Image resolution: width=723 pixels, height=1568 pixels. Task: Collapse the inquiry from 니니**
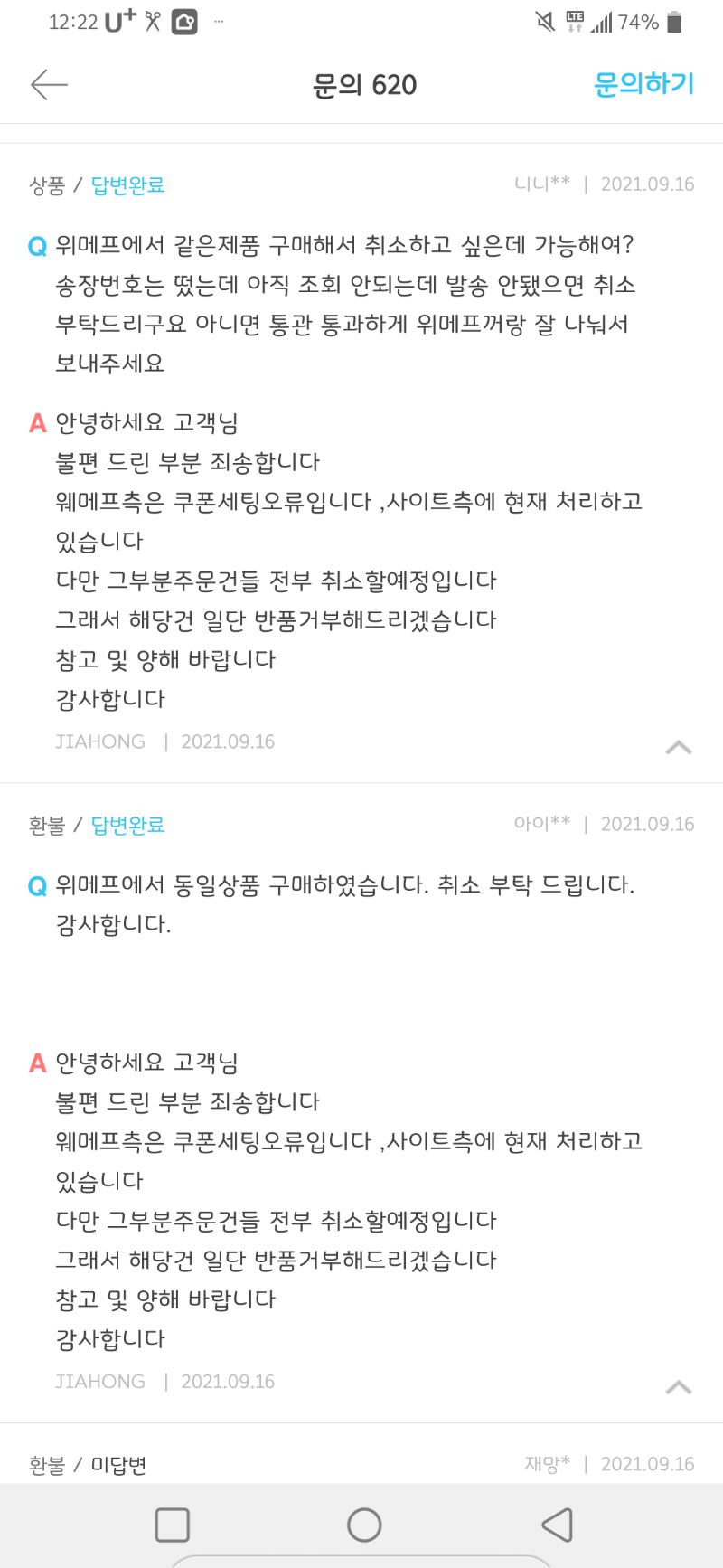(x=678, y=747)
